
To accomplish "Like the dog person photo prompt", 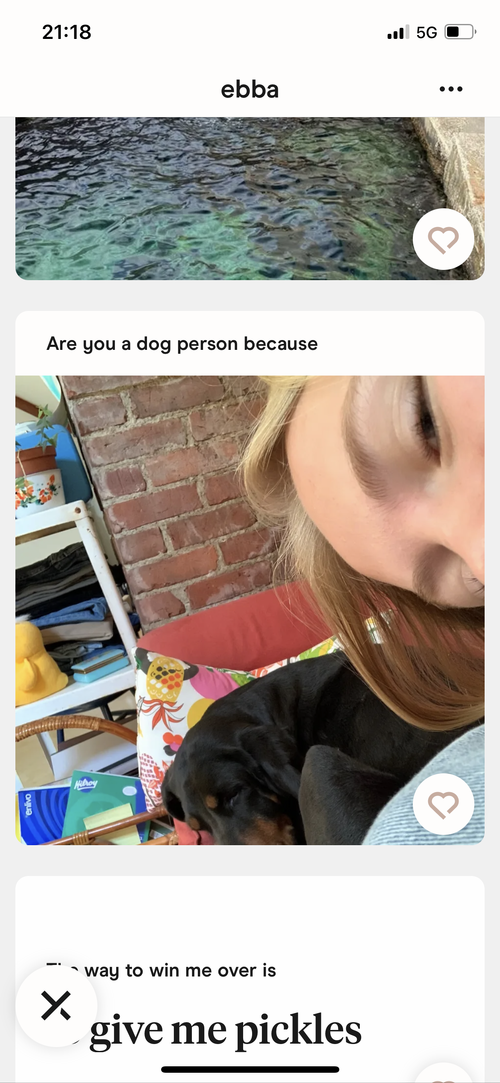I will click(443, 804).
